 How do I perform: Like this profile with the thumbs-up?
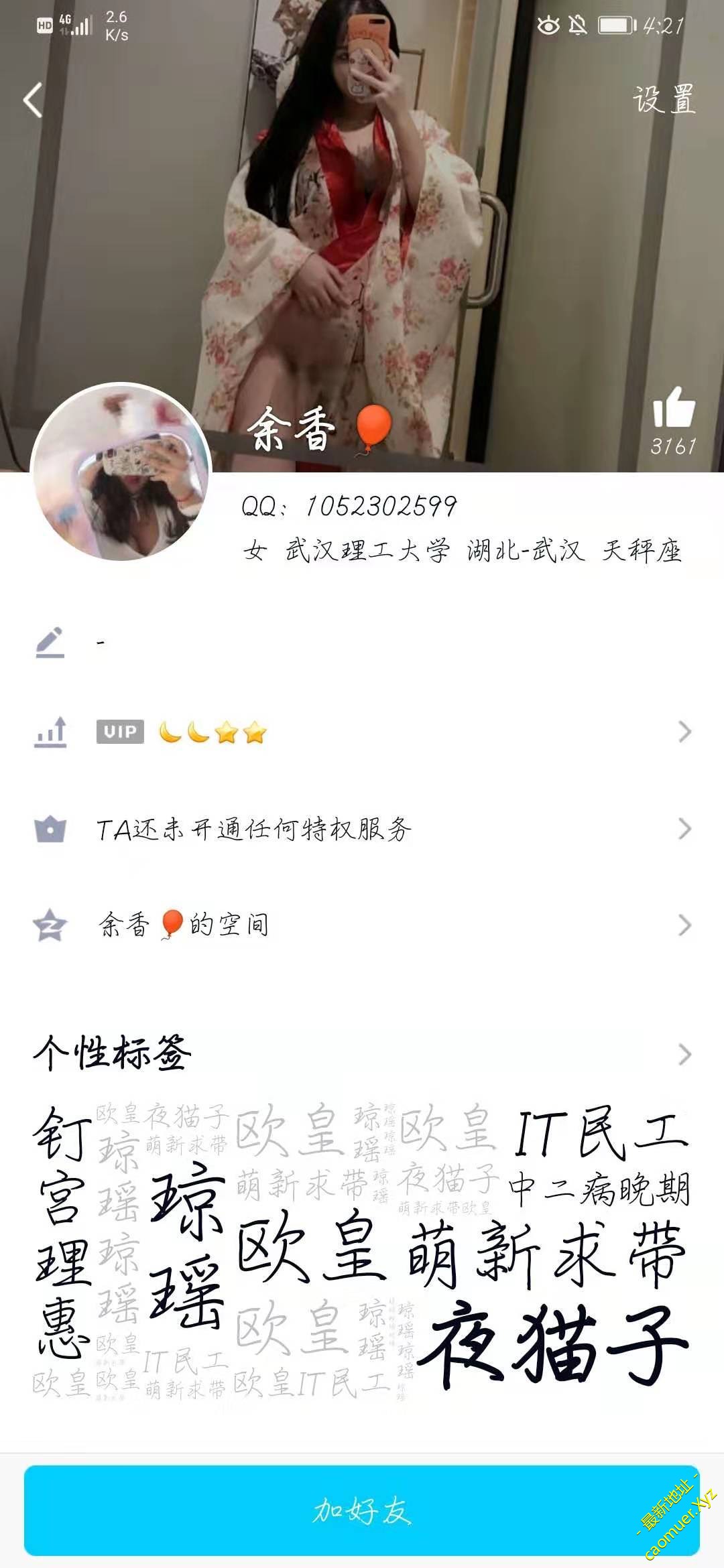(673, 409)
